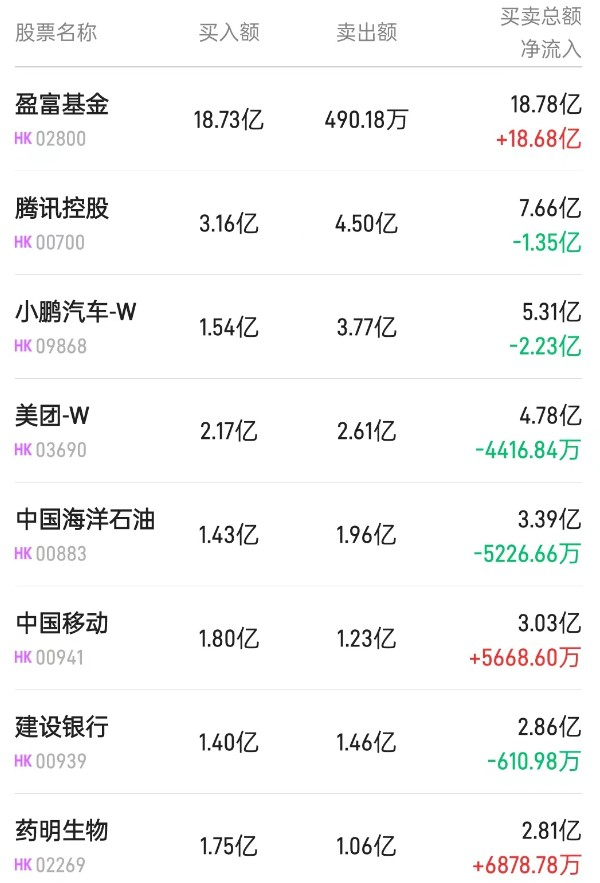The width and height of the screenshot is (600, 883).
Task: View the 美团-W stock entry
Action: pos(299,431)
